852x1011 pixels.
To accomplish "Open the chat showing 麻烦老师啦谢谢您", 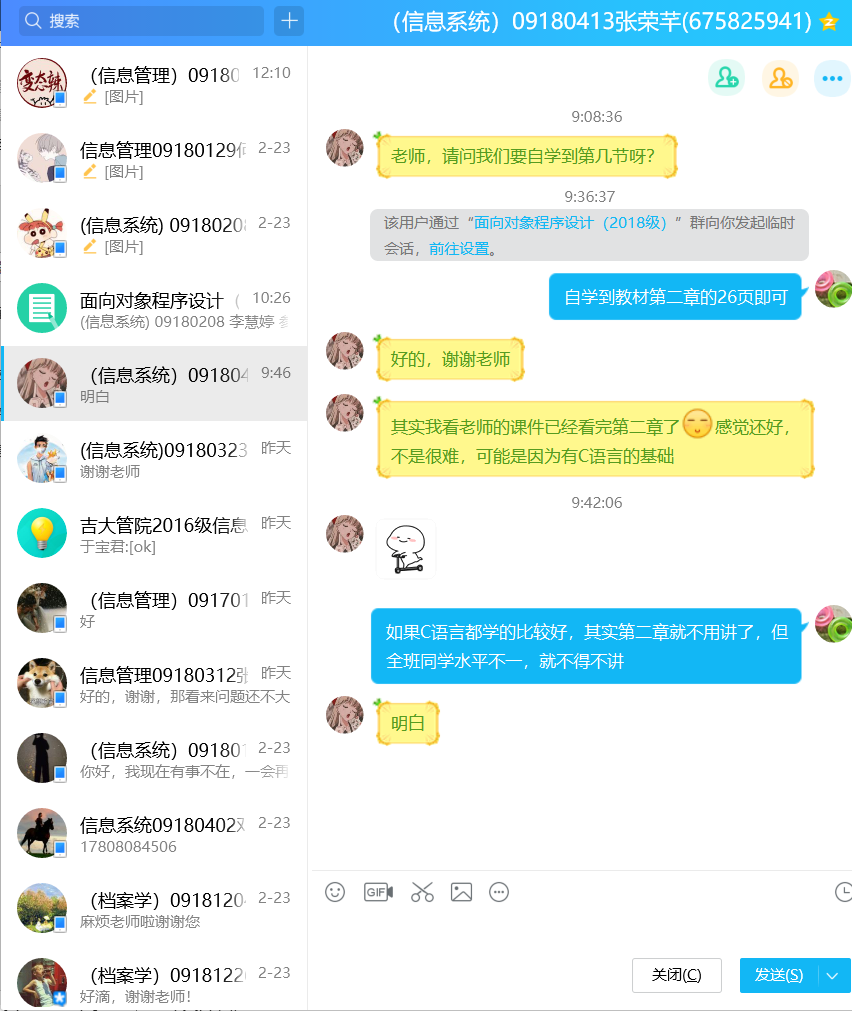I will 154,909.
